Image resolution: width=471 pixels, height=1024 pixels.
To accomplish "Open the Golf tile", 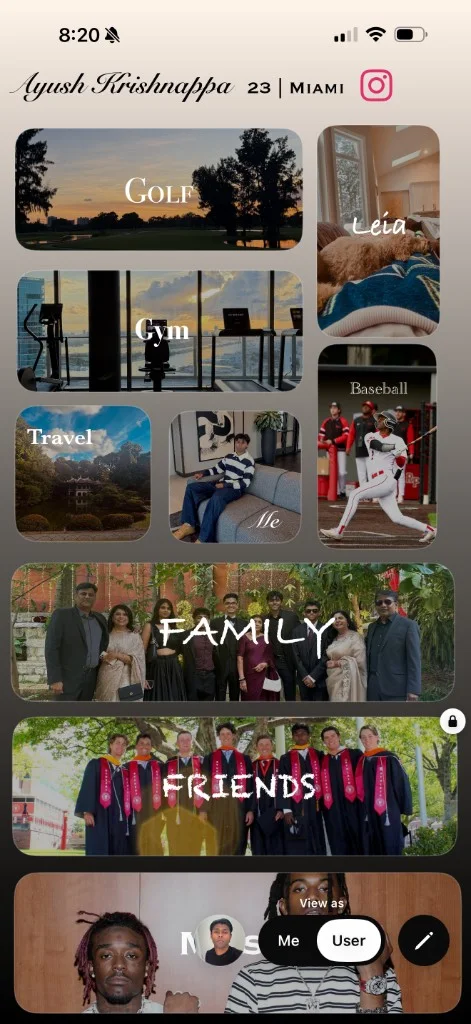I will coord(159,189).
